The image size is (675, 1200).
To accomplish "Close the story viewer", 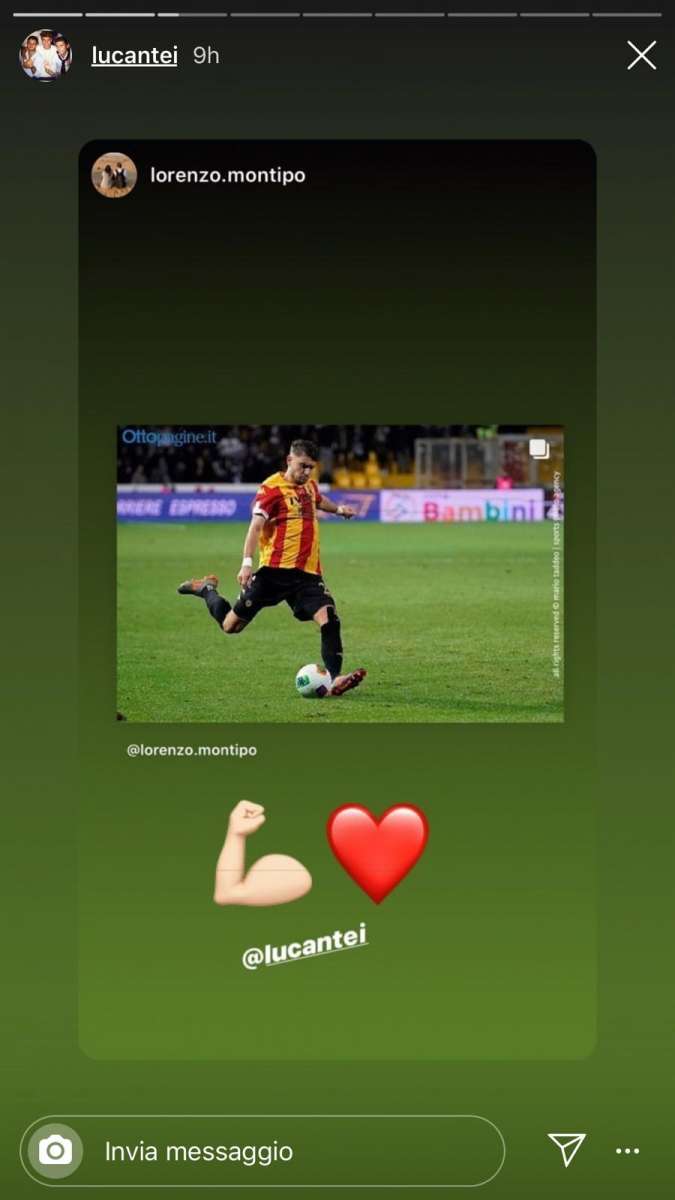I will pyautogui.click(x=641, y=55).
